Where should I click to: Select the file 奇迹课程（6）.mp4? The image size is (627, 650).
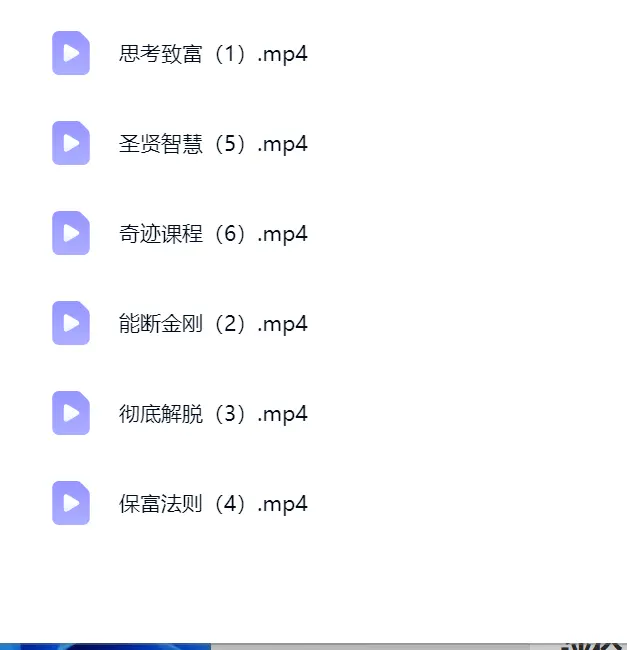(213, 234)
